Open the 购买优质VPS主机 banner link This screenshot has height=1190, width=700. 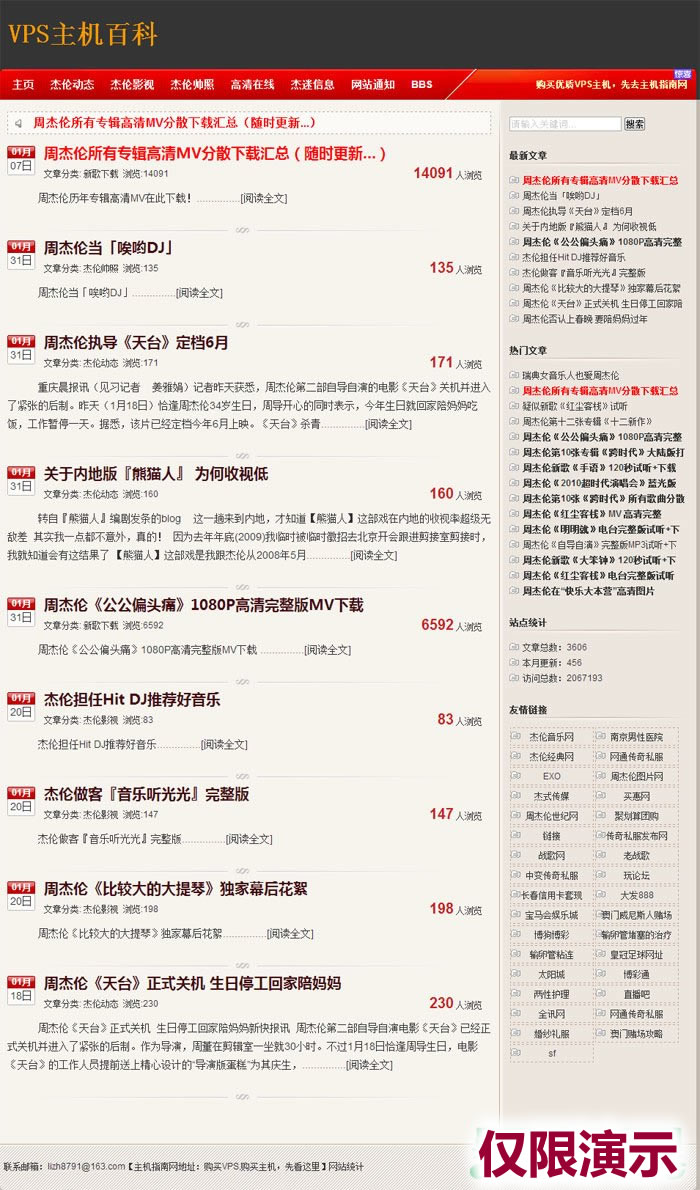(x=612, y=86)
